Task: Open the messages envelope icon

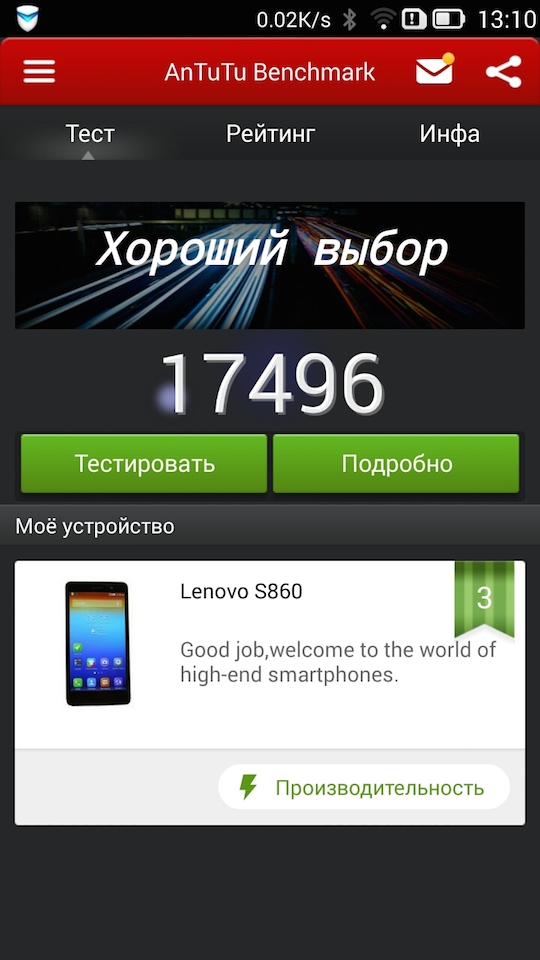Action: click(x=435, y=70)
